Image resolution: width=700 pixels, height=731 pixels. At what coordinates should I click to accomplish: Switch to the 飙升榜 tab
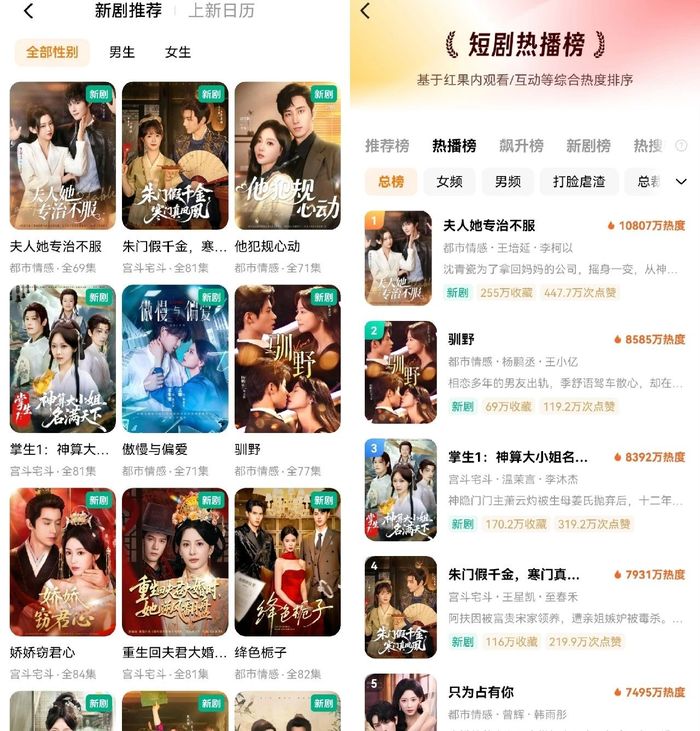[x=521, y=146]
